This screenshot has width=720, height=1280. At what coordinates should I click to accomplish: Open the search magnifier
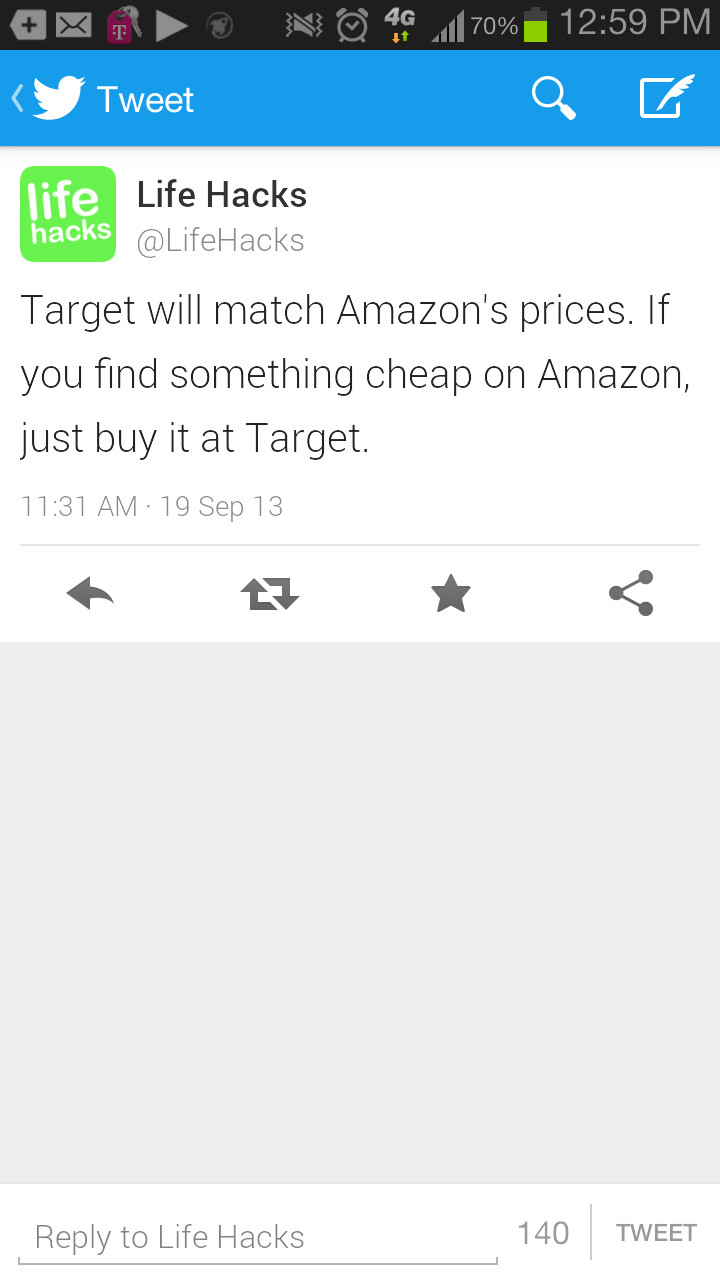tap(553, 99)
